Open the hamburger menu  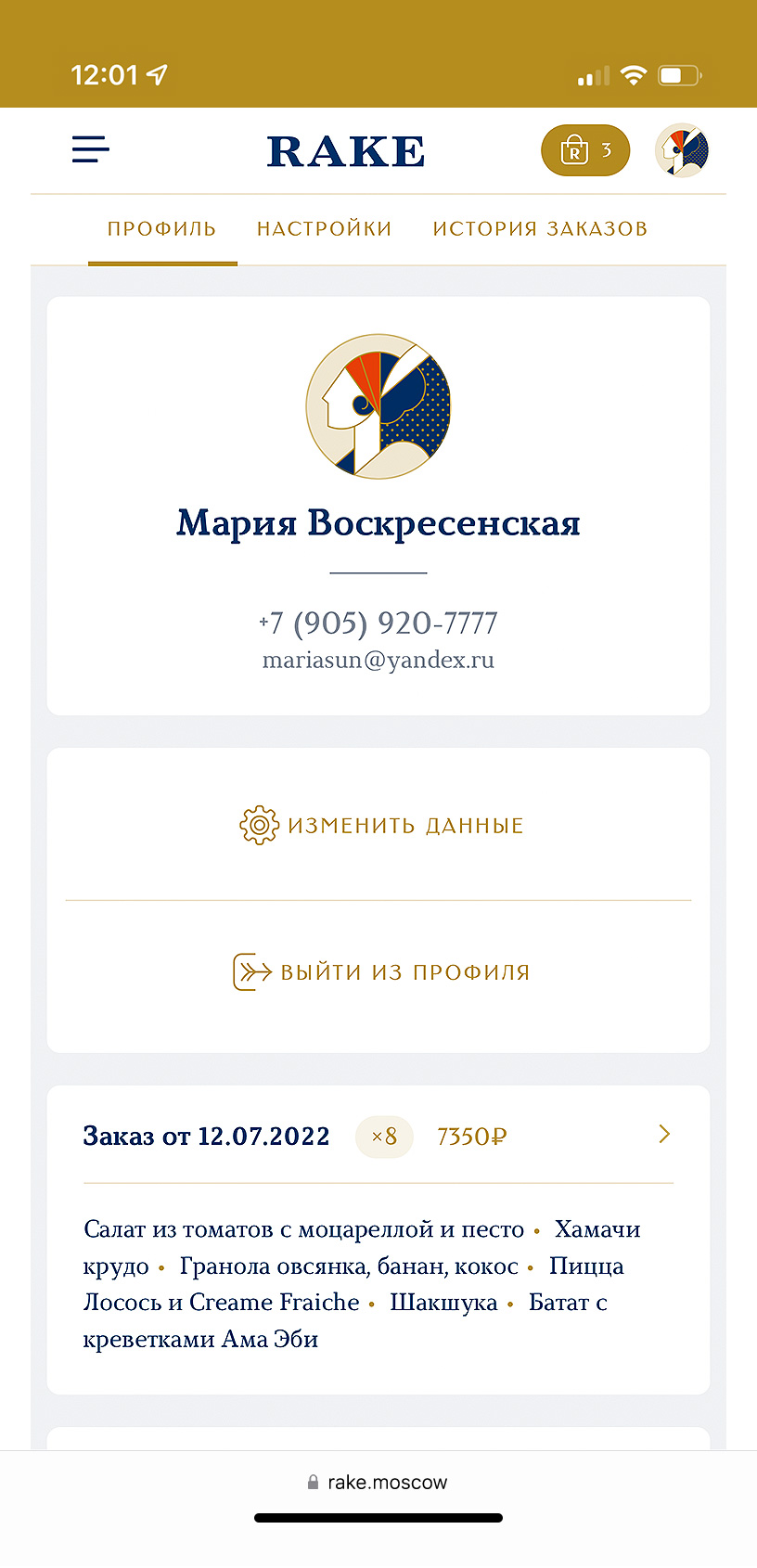pos(91,149)
